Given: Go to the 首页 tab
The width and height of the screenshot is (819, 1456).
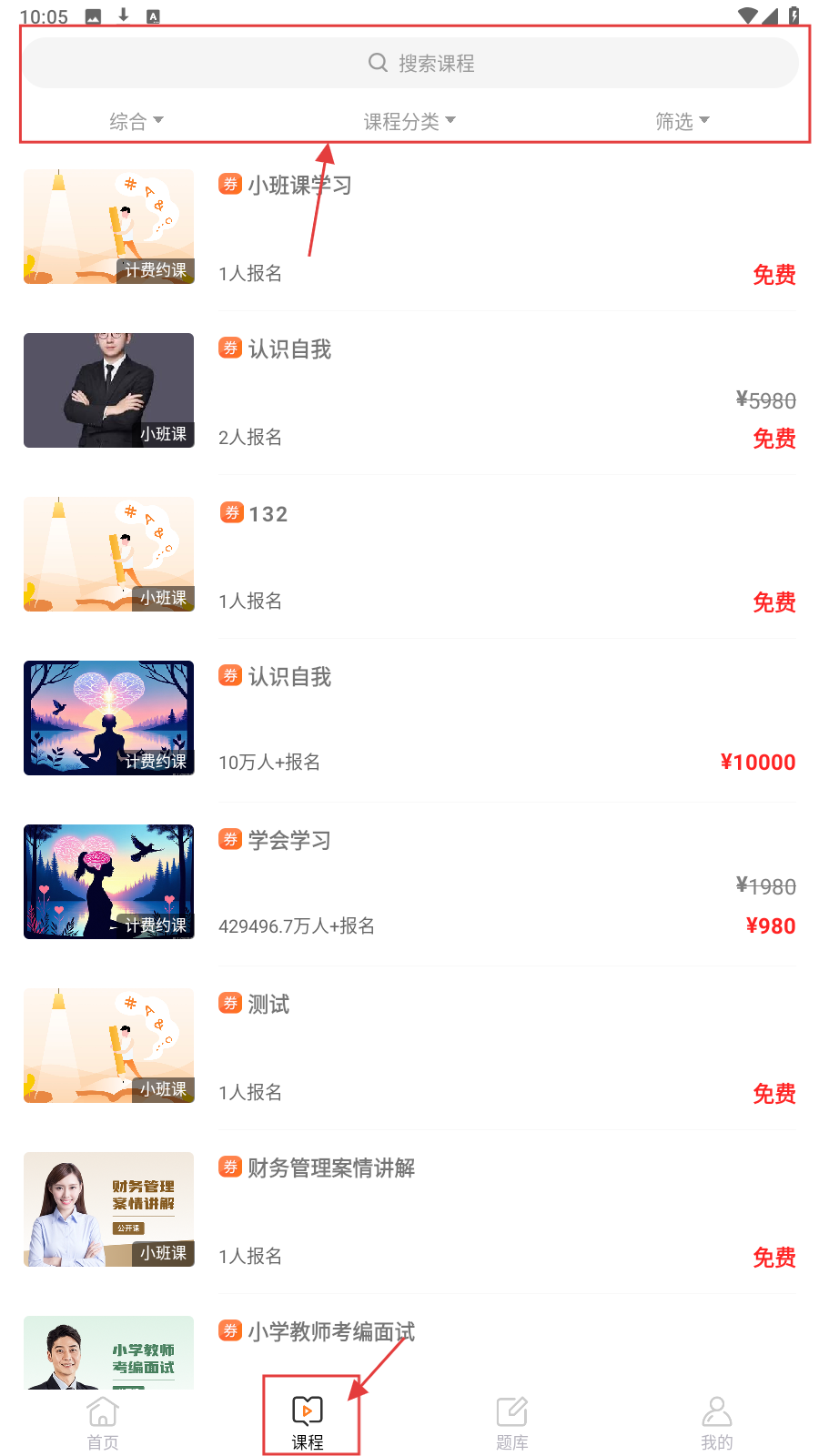Looking at the screenshot, I should click(103, 1422).
